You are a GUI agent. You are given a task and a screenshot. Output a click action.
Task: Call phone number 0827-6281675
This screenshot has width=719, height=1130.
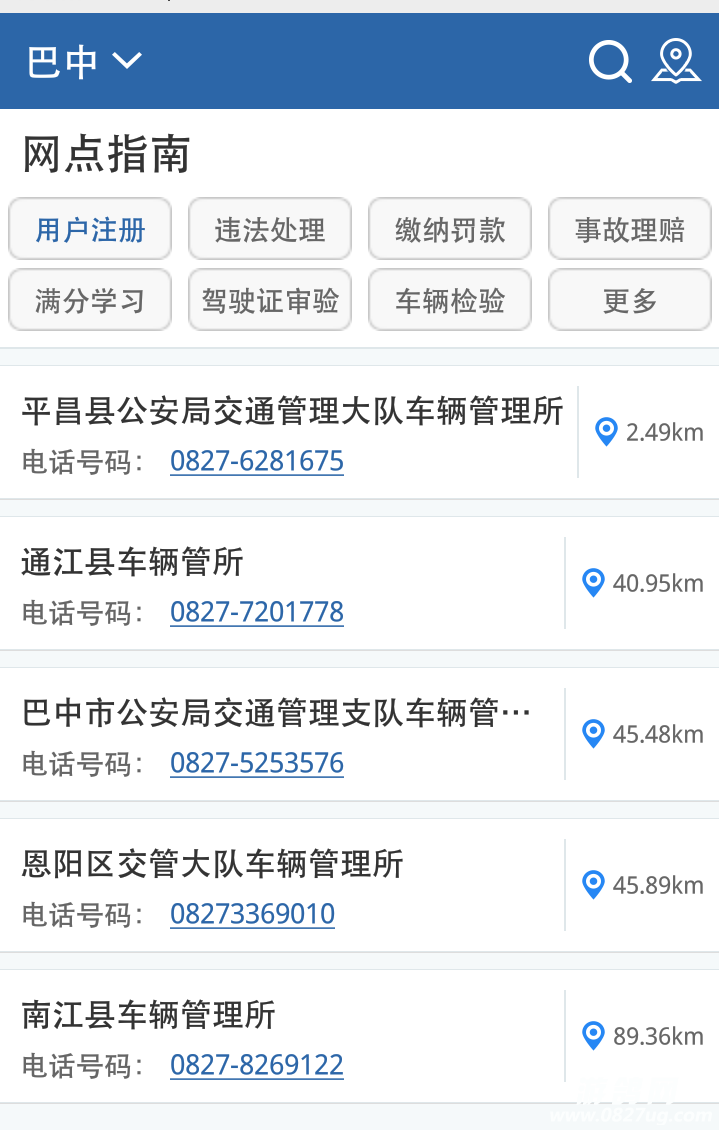(x=257, y=461)
